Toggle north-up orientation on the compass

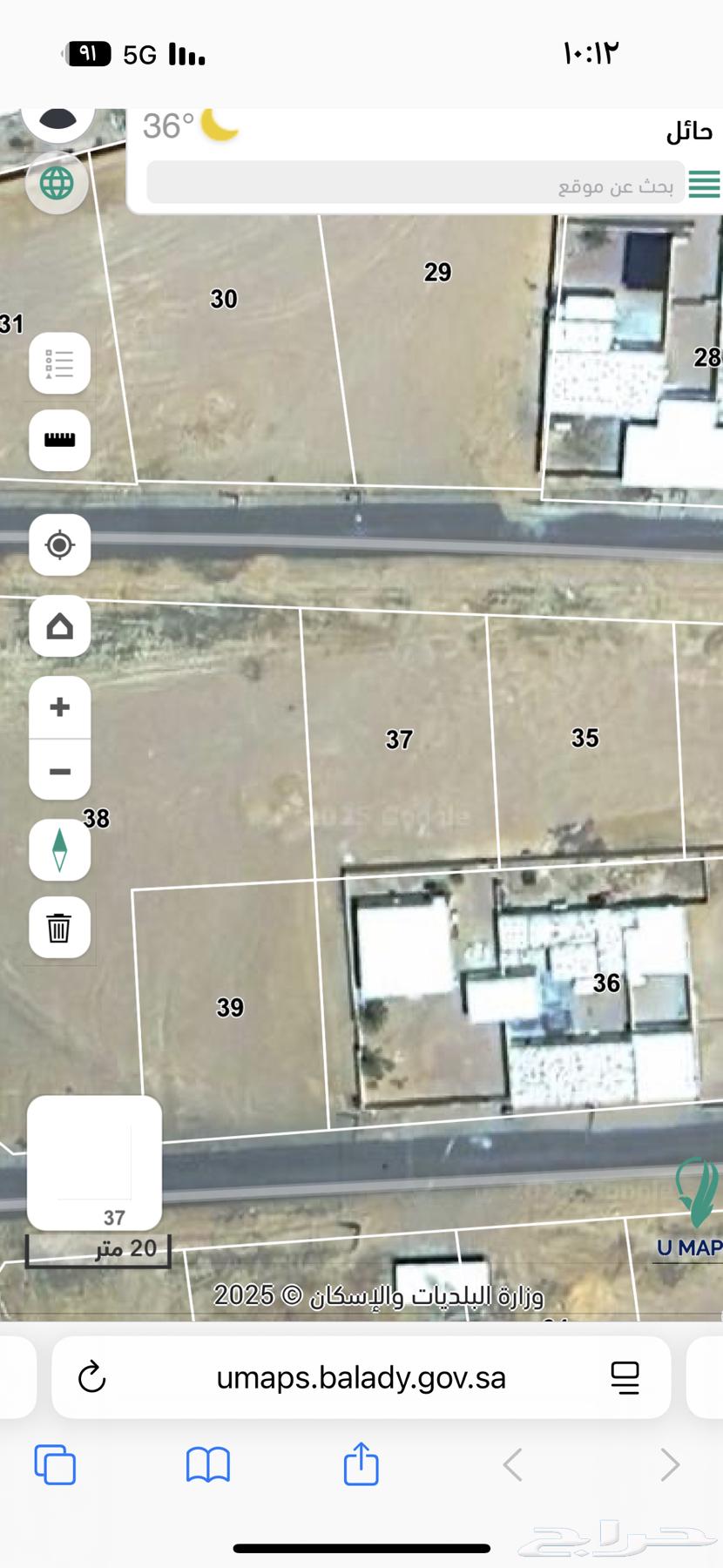59,849
